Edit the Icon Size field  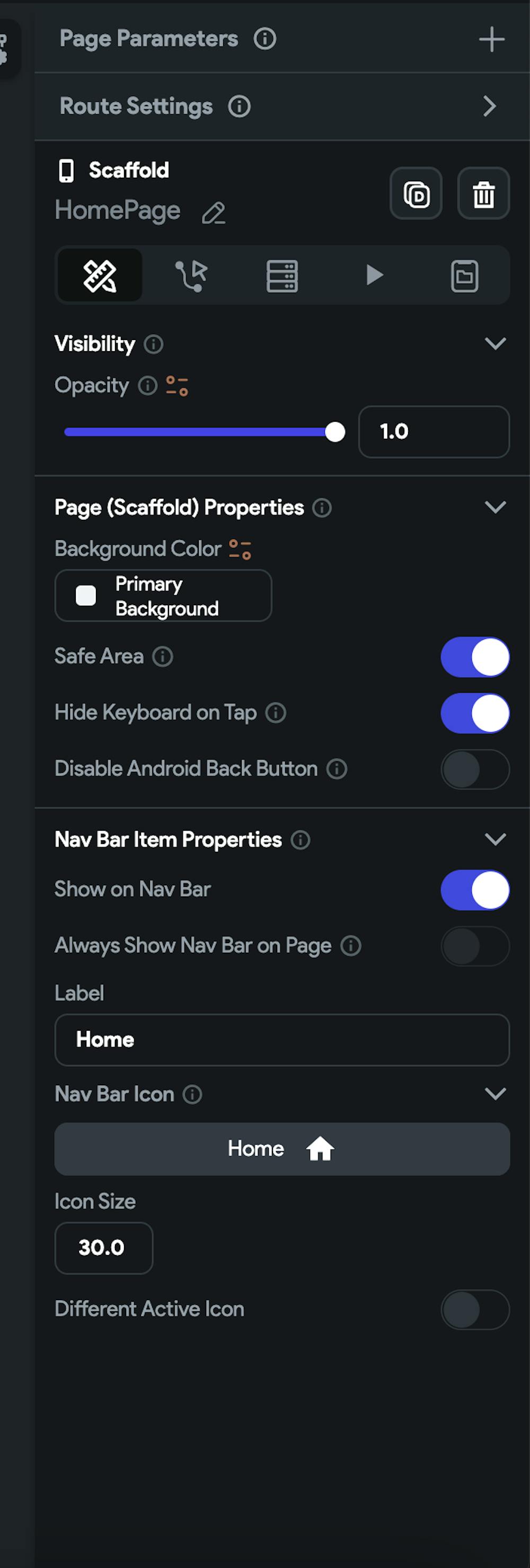click(103, 1248)
